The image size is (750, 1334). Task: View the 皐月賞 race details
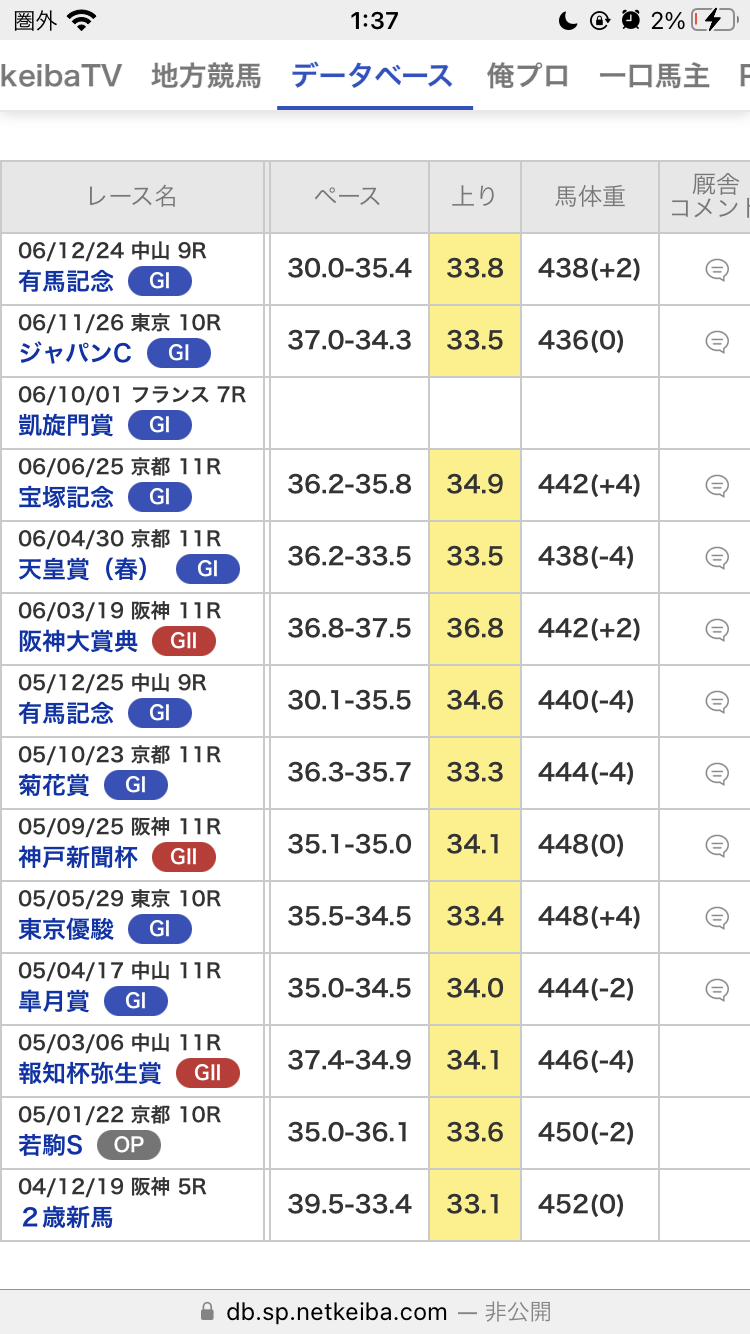(x=54, y=1001)
